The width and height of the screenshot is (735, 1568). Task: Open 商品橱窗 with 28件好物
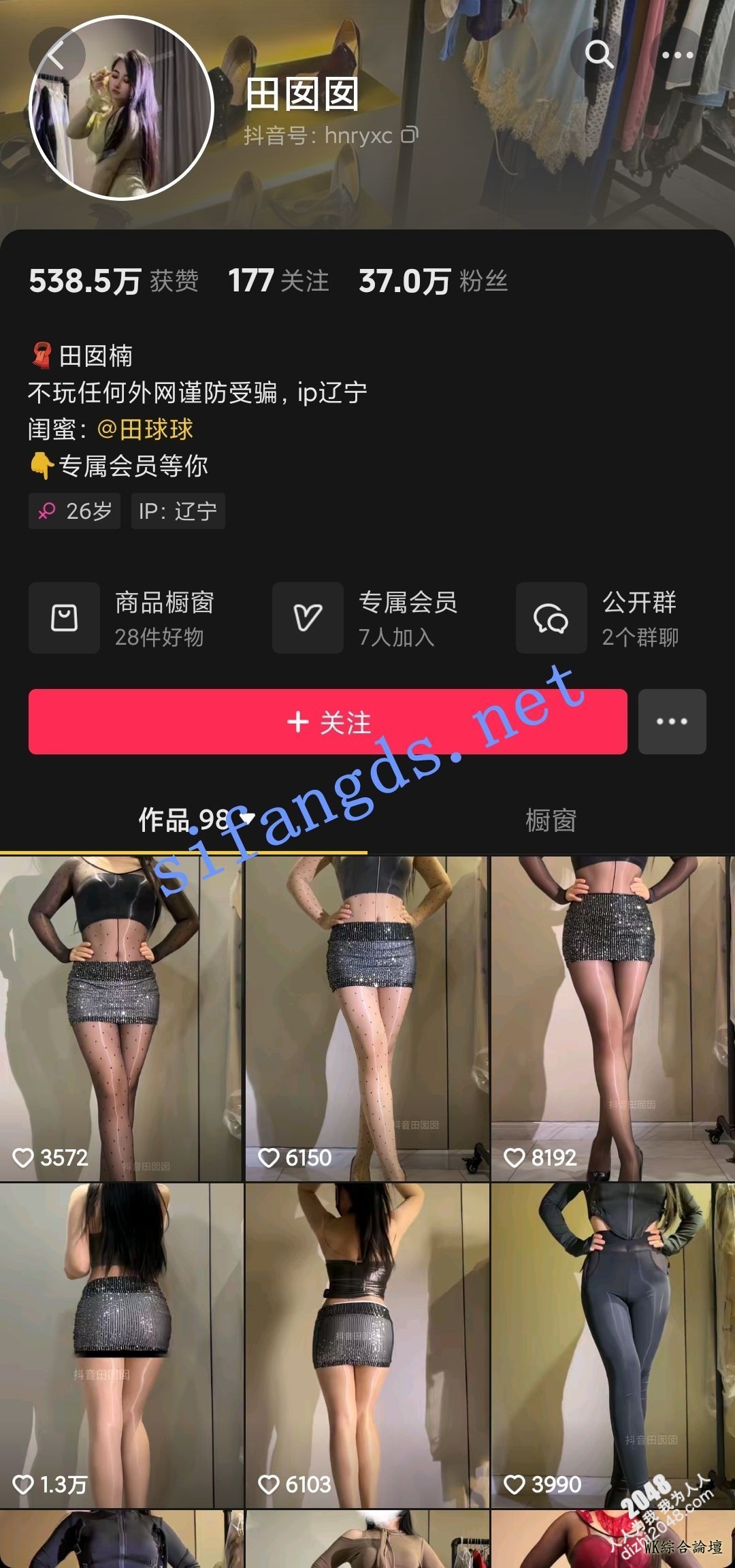click(x=122, y=618)
